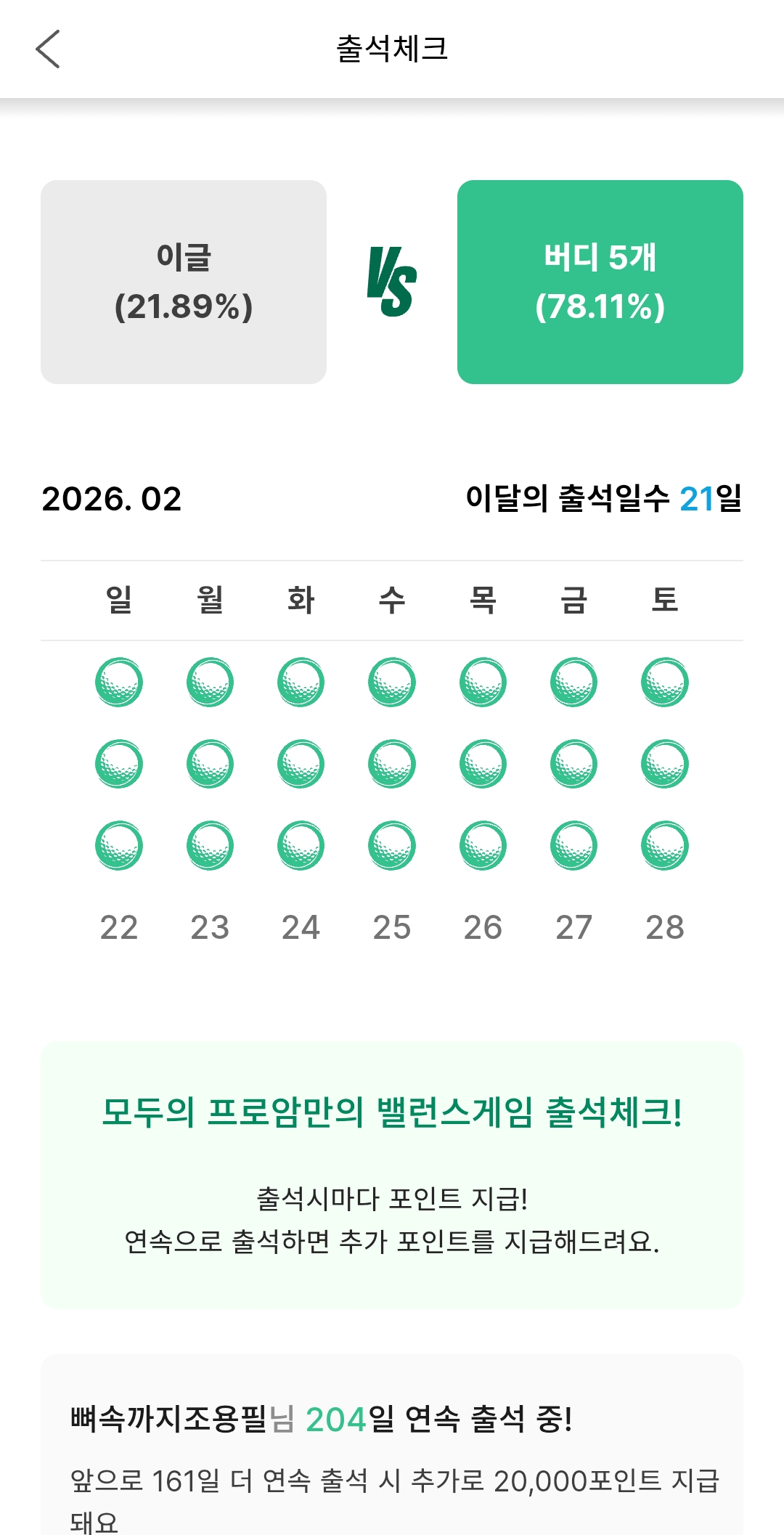This screenshot has width=784, height=1535.
Task: Select the 버디 5개 (78.11%) option
Action: point(600,282)
